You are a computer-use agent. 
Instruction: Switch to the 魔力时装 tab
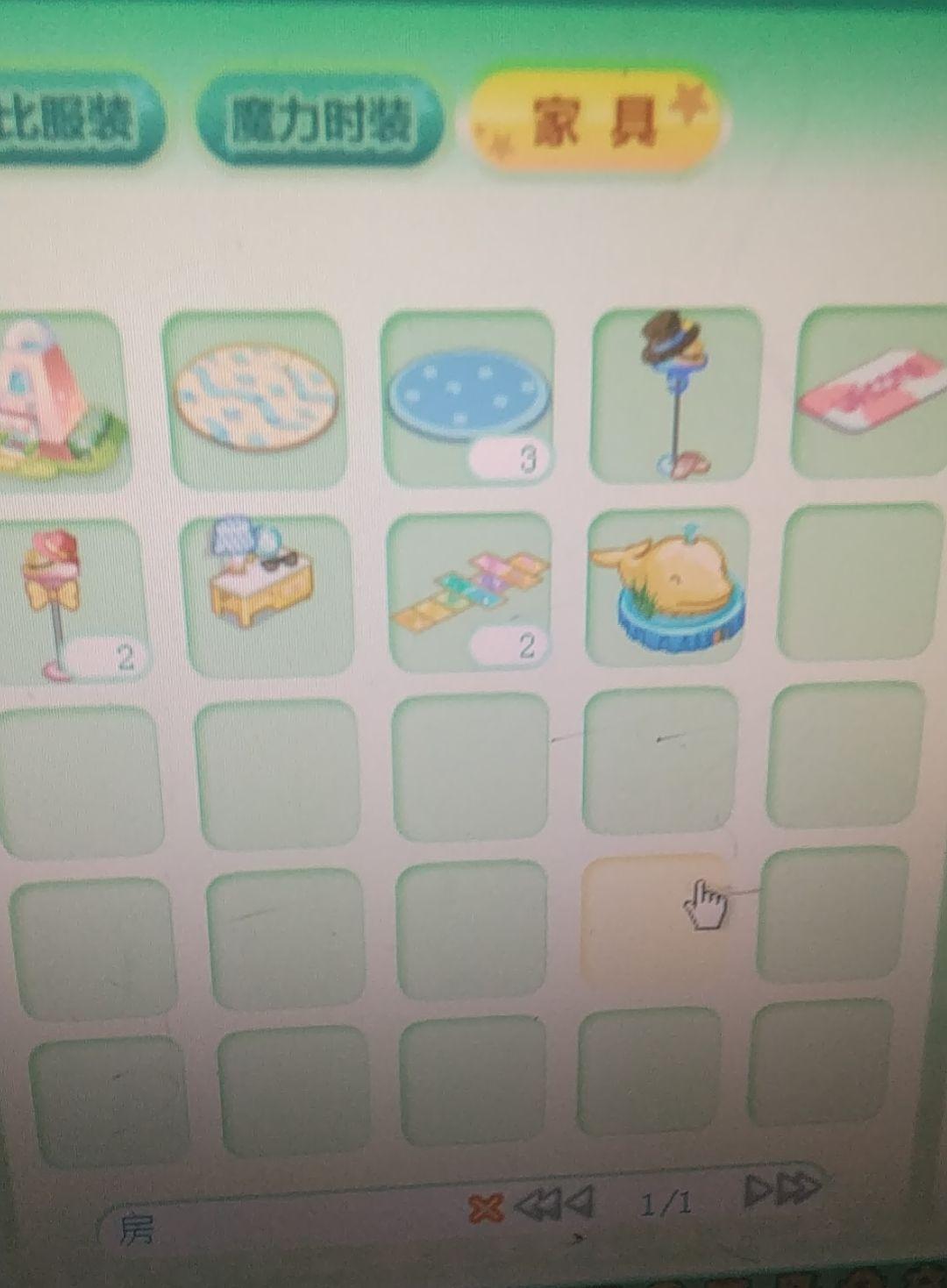coord(319,121)
